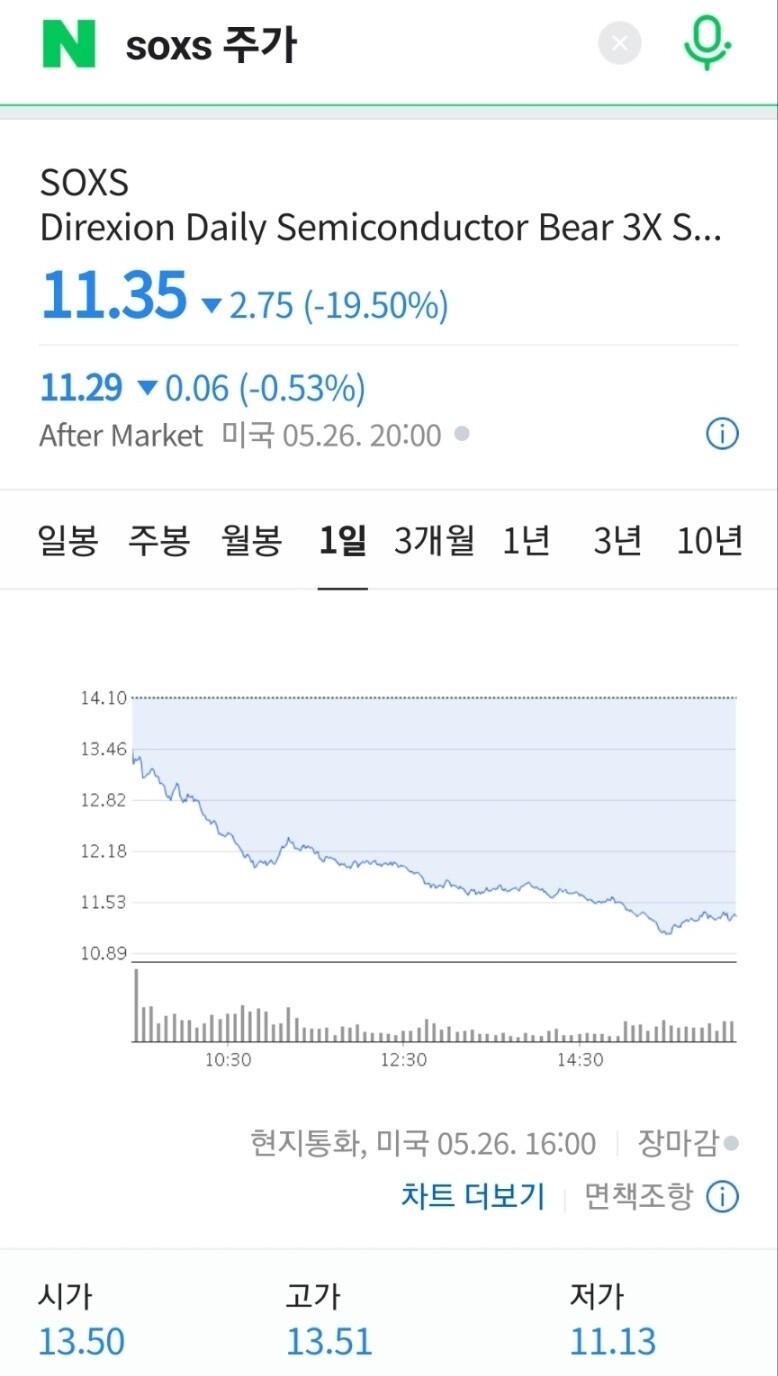Open the 월봉 monthly chart view
Viewport: 778px width, 1376px height.
point(252,539)
